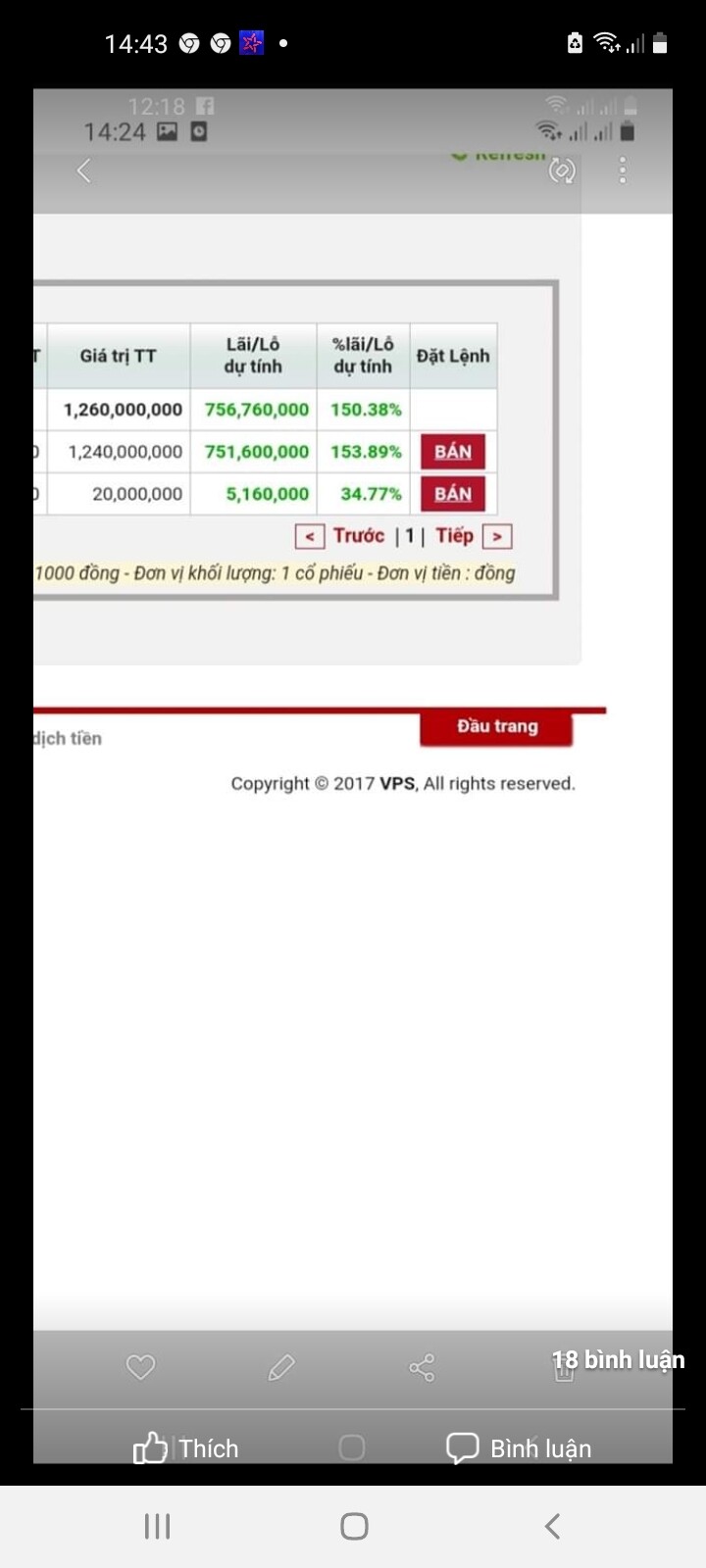Like the photo with the Thích button
706x1568 pixels.
pyautogui.click(x=186, y=1447)
